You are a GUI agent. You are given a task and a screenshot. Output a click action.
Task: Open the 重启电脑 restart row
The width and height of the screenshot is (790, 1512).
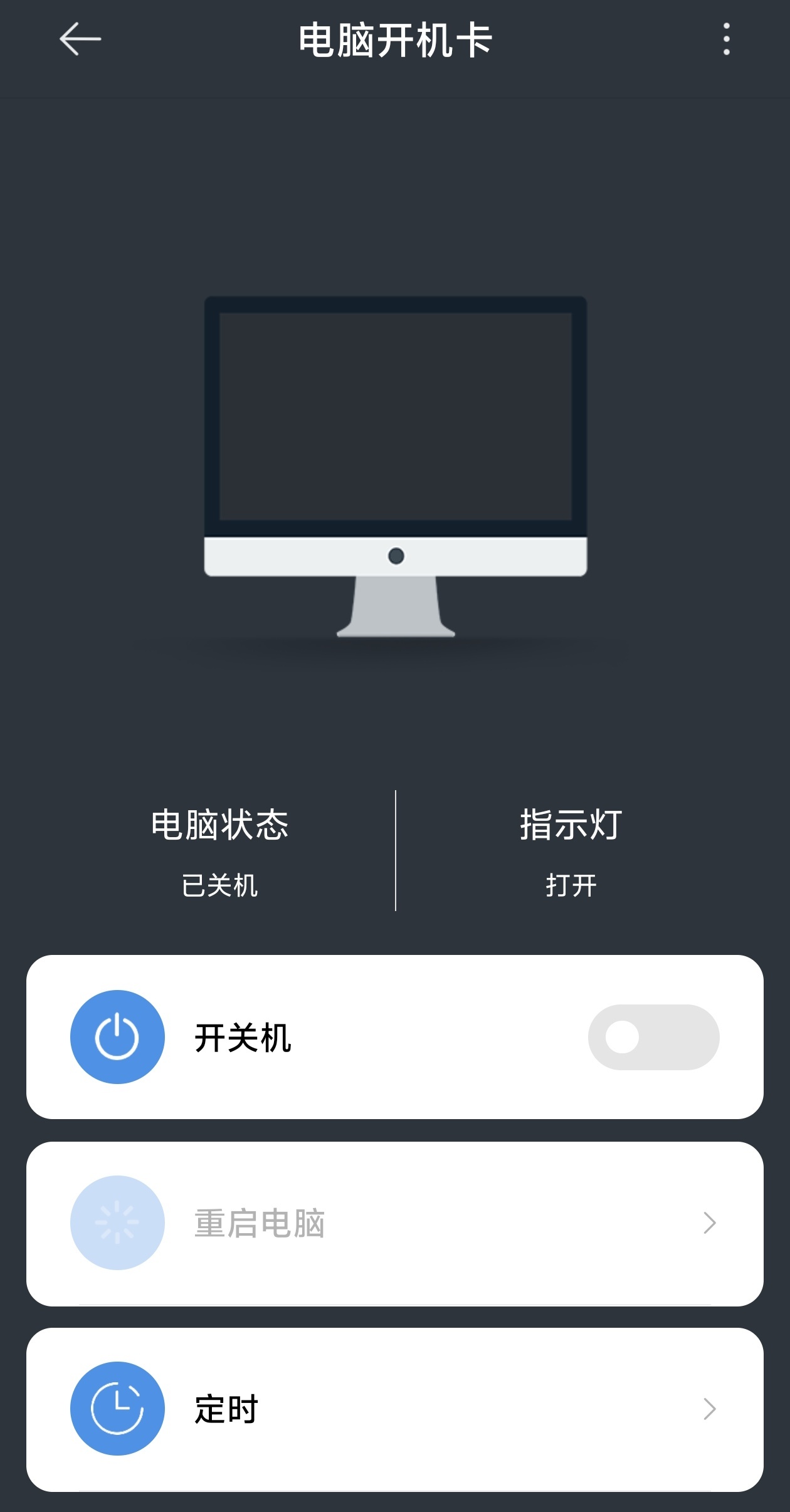(x=395, y=1223)
